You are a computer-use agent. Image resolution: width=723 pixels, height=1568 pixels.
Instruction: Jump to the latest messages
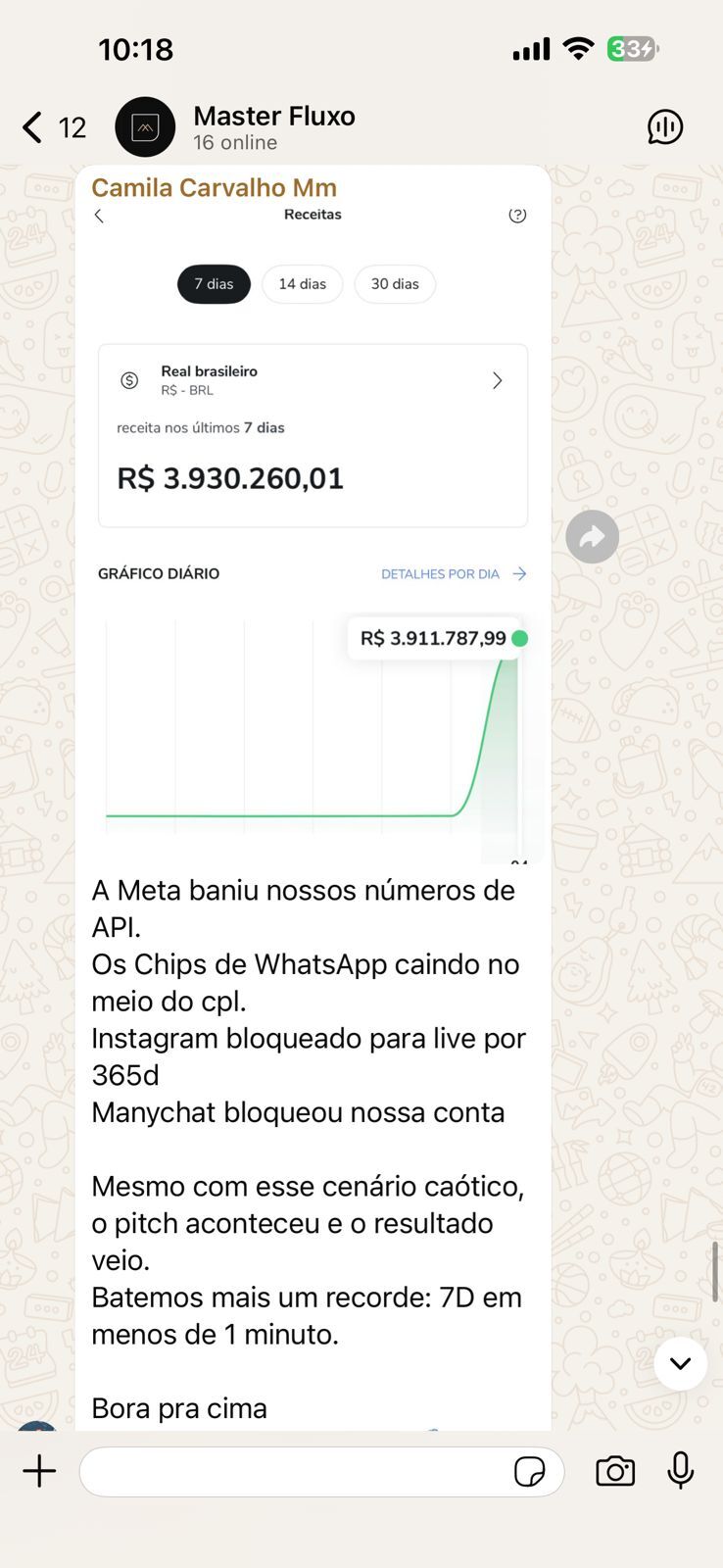tap(680, 1363)
